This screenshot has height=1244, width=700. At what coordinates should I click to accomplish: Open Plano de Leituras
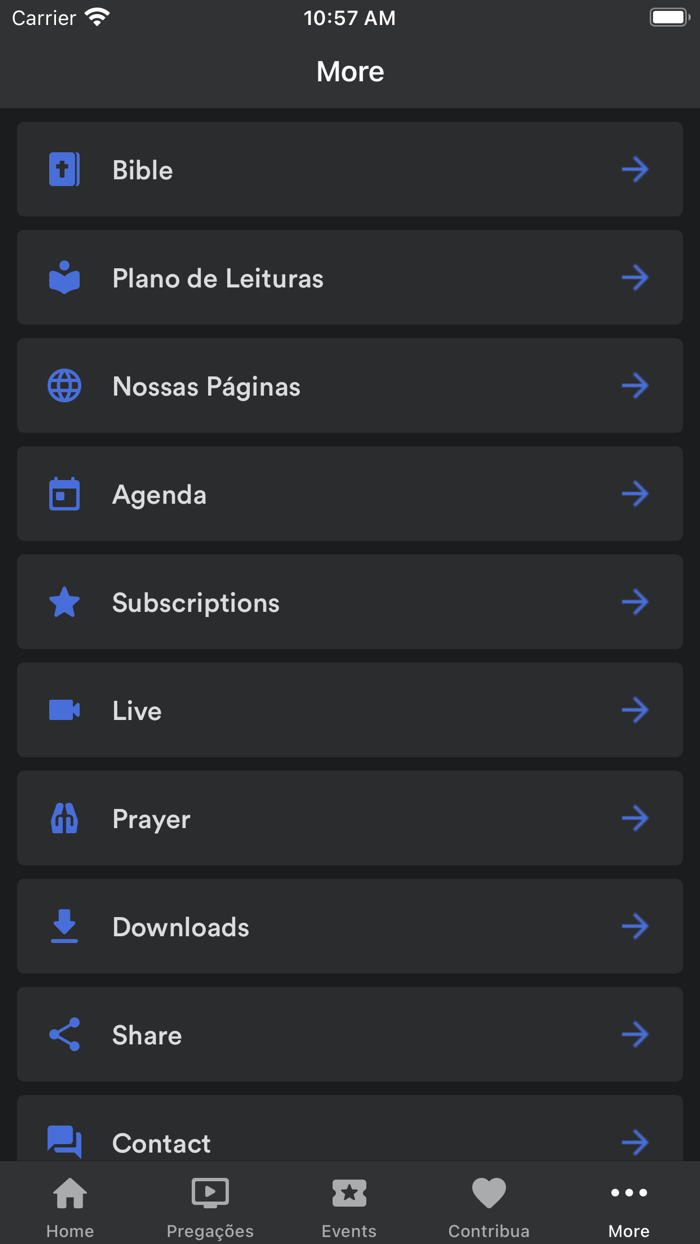pos(349,278)
